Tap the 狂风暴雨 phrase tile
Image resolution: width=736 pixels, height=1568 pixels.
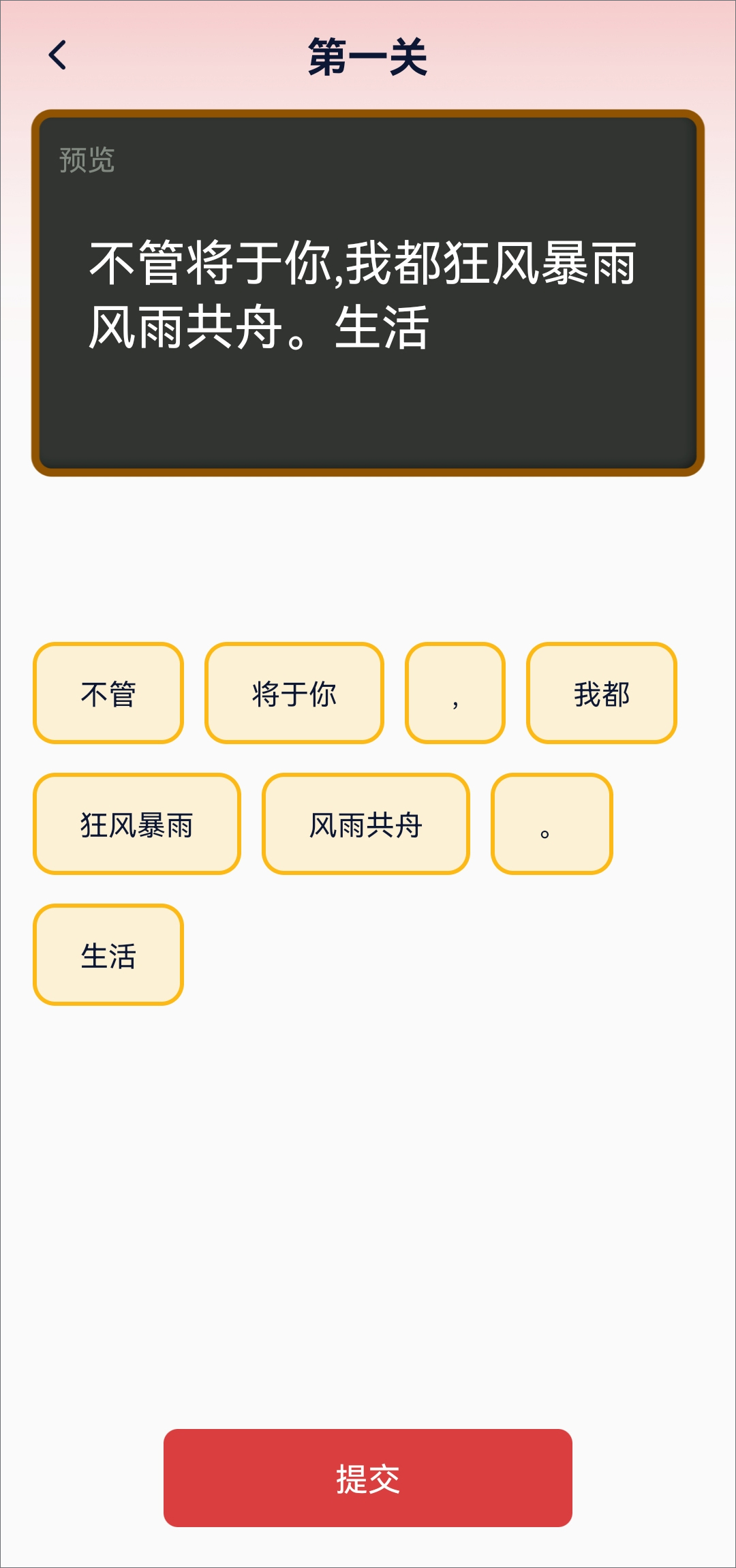pyautogui.click(x=137, y=824)
